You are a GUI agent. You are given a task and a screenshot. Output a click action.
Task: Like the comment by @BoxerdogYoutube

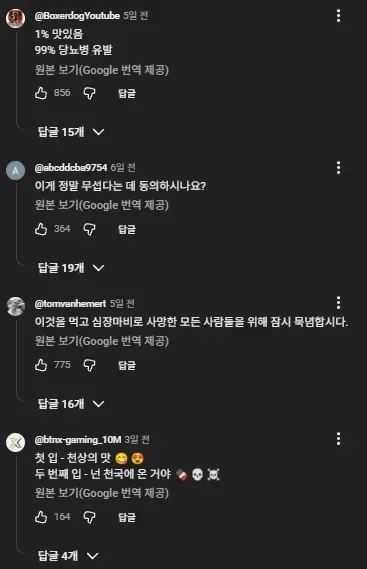coord(41,93)
